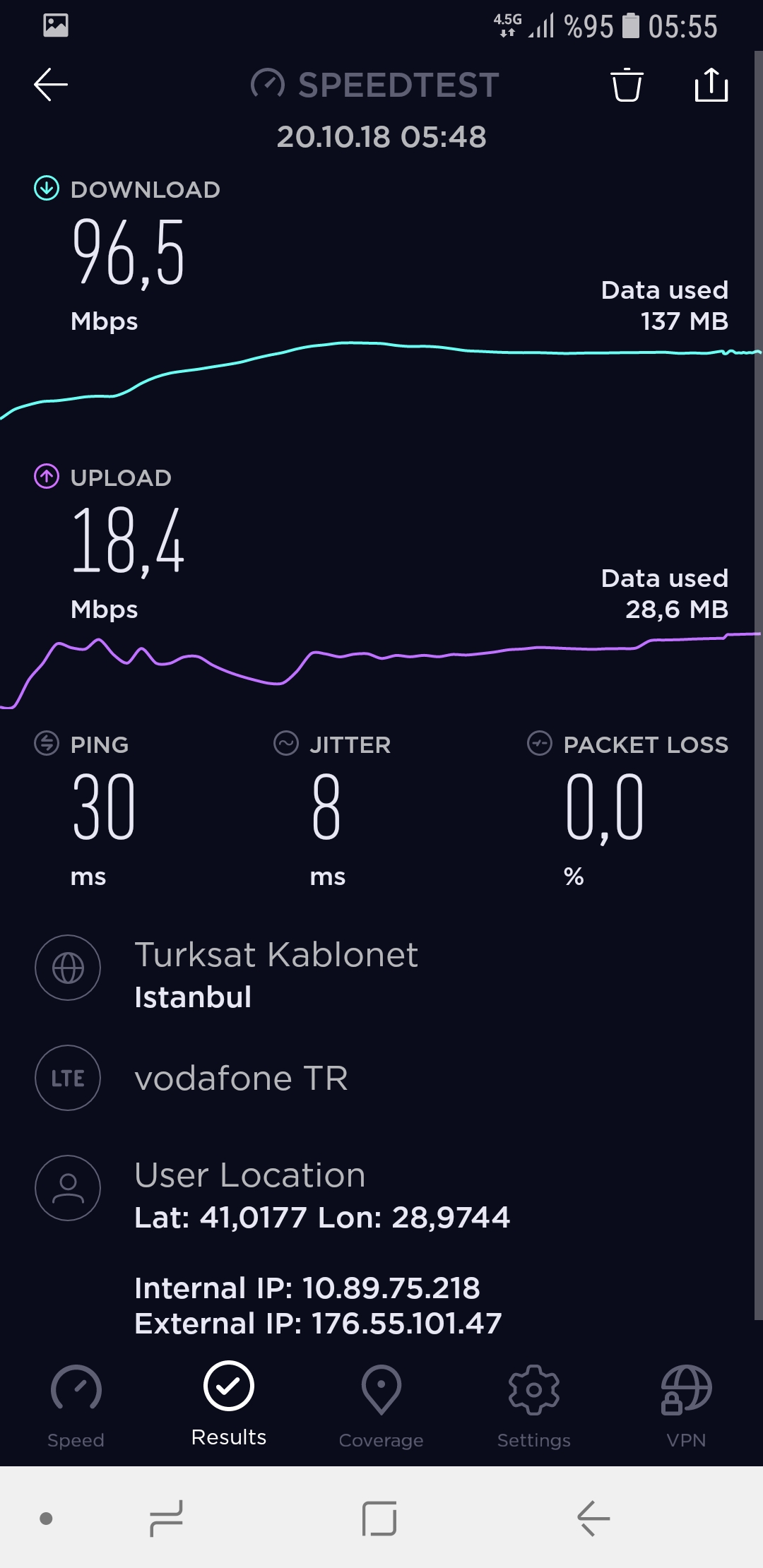Open the Settings tab
Viewport: 763px width, 1568px height.
click(534, 1406)
